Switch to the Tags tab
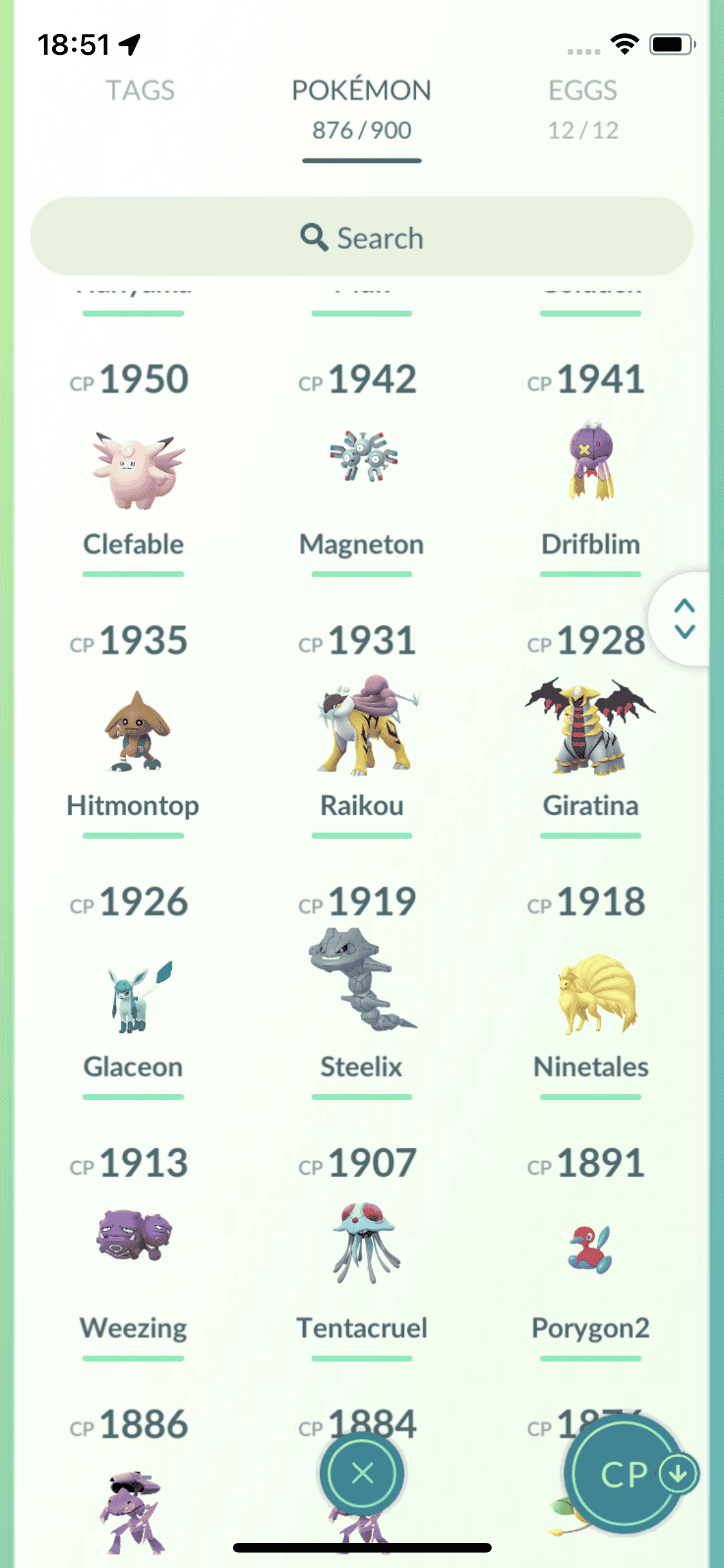This screenshot has height=1568, width=724. pyautogui.click(x=140, y=91)
